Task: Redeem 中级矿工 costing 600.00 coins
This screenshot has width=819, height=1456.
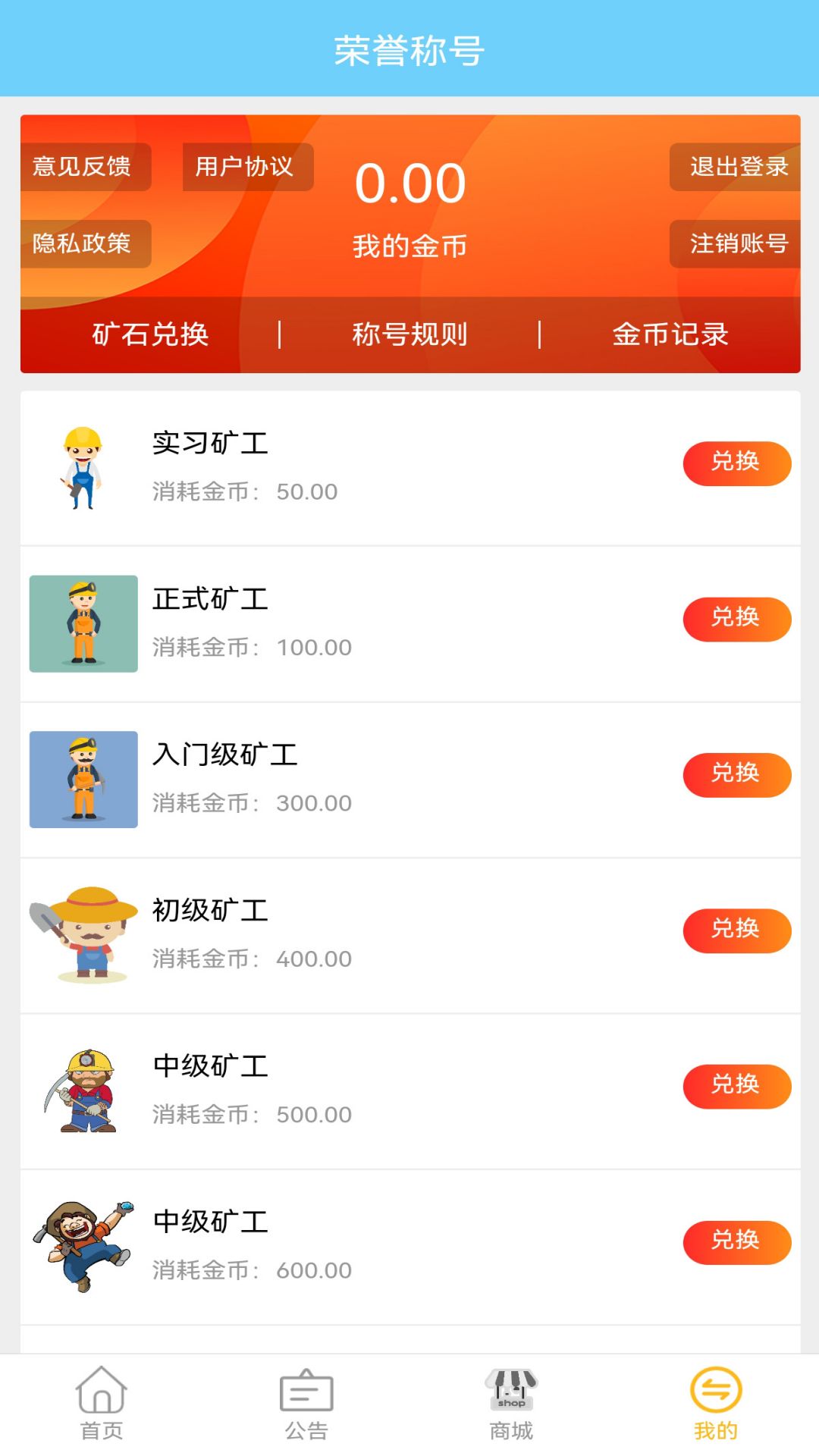Action: click(x=736, y=1241)
